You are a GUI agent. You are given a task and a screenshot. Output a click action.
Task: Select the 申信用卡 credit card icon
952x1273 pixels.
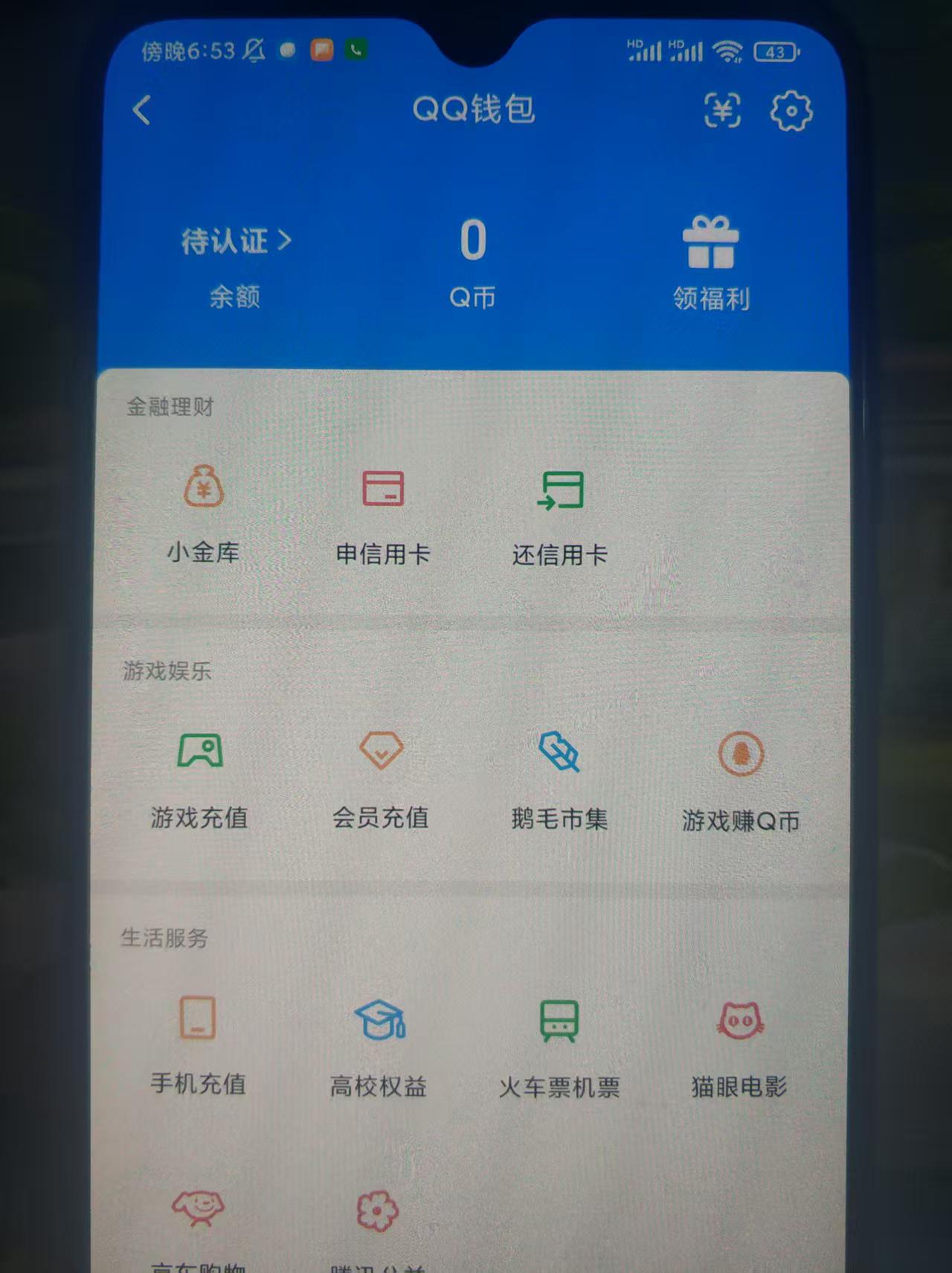point(382,489)
